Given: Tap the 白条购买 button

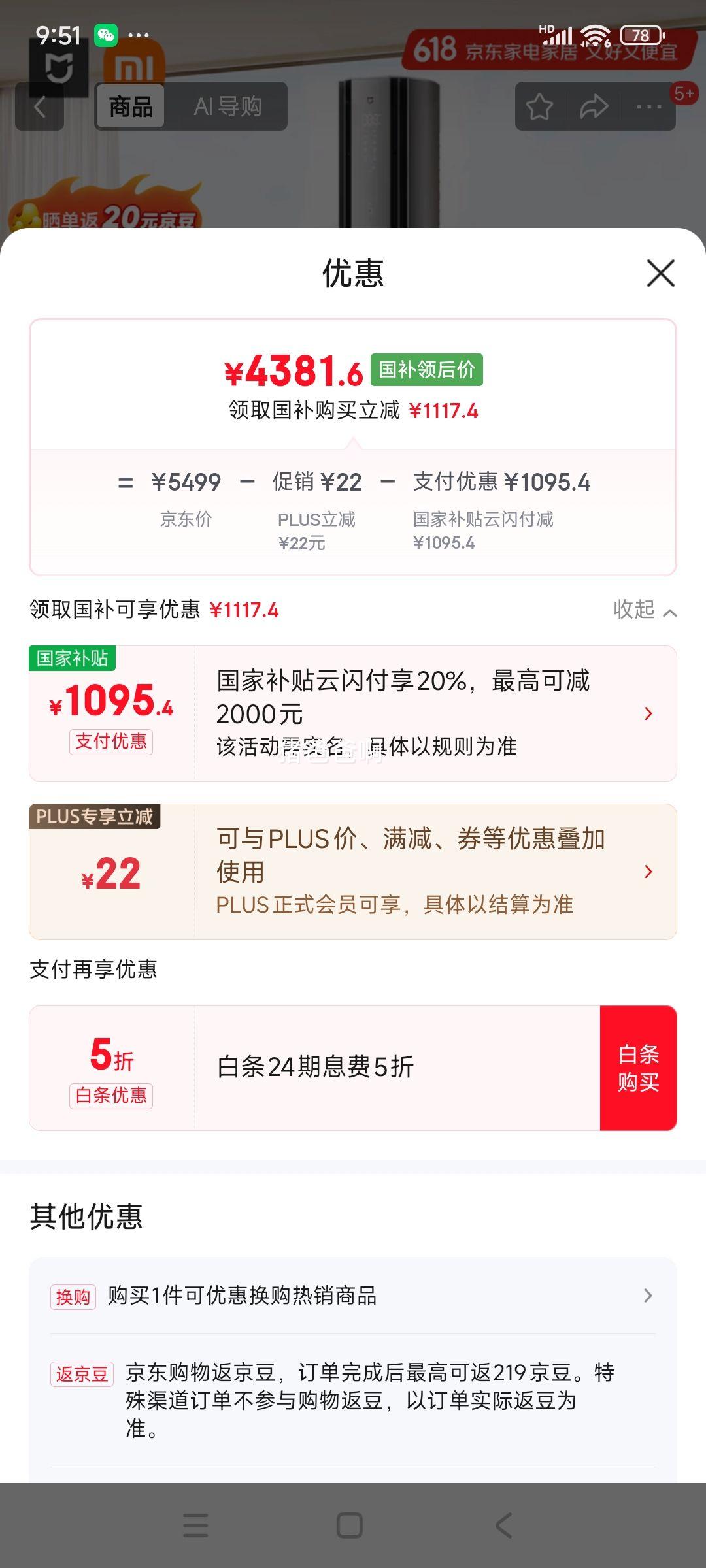Looking at the screenshot, I should pyautogui.click(x=638, y=1068).
